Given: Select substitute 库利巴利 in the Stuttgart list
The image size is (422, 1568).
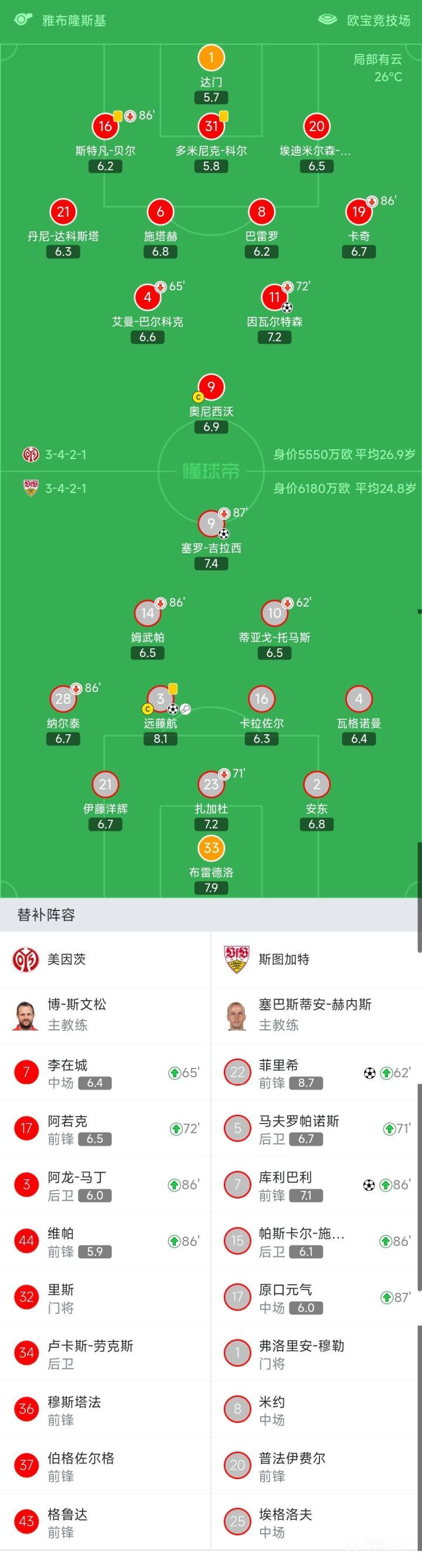Looking at the screenshot, I should coord(316,1185).
